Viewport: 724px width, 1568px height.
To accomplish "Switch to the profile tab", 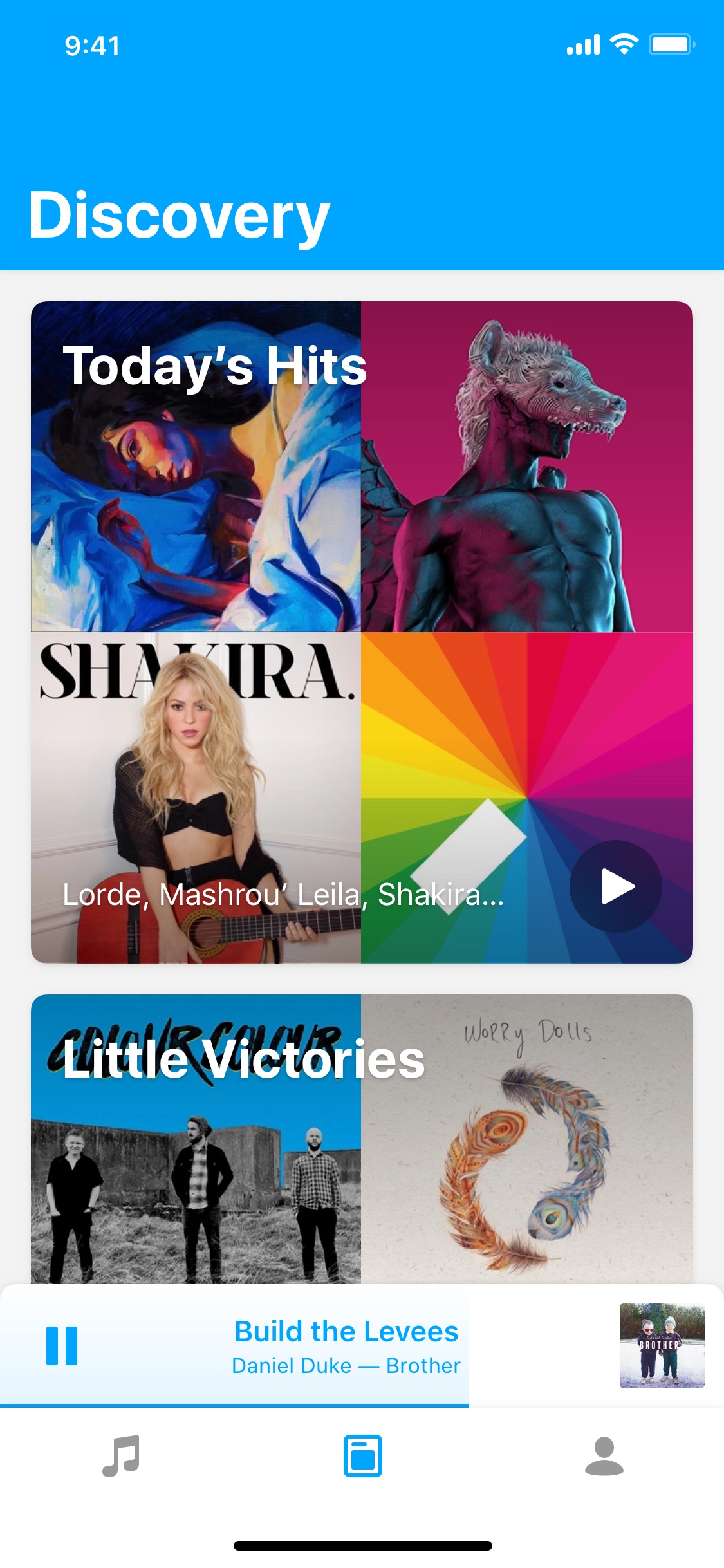I will click(x=604, y=1455).
